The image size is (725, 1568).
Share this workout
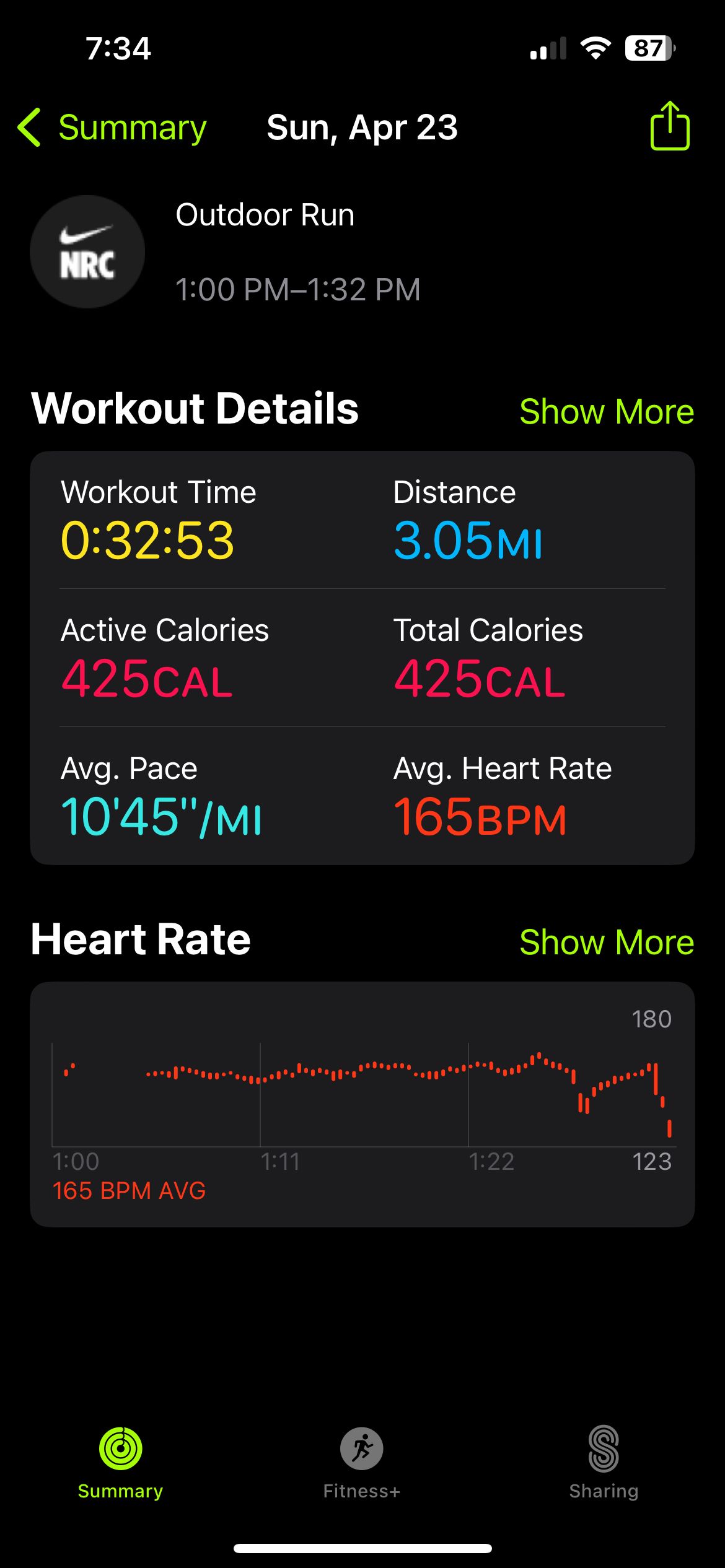pos(670,126)
